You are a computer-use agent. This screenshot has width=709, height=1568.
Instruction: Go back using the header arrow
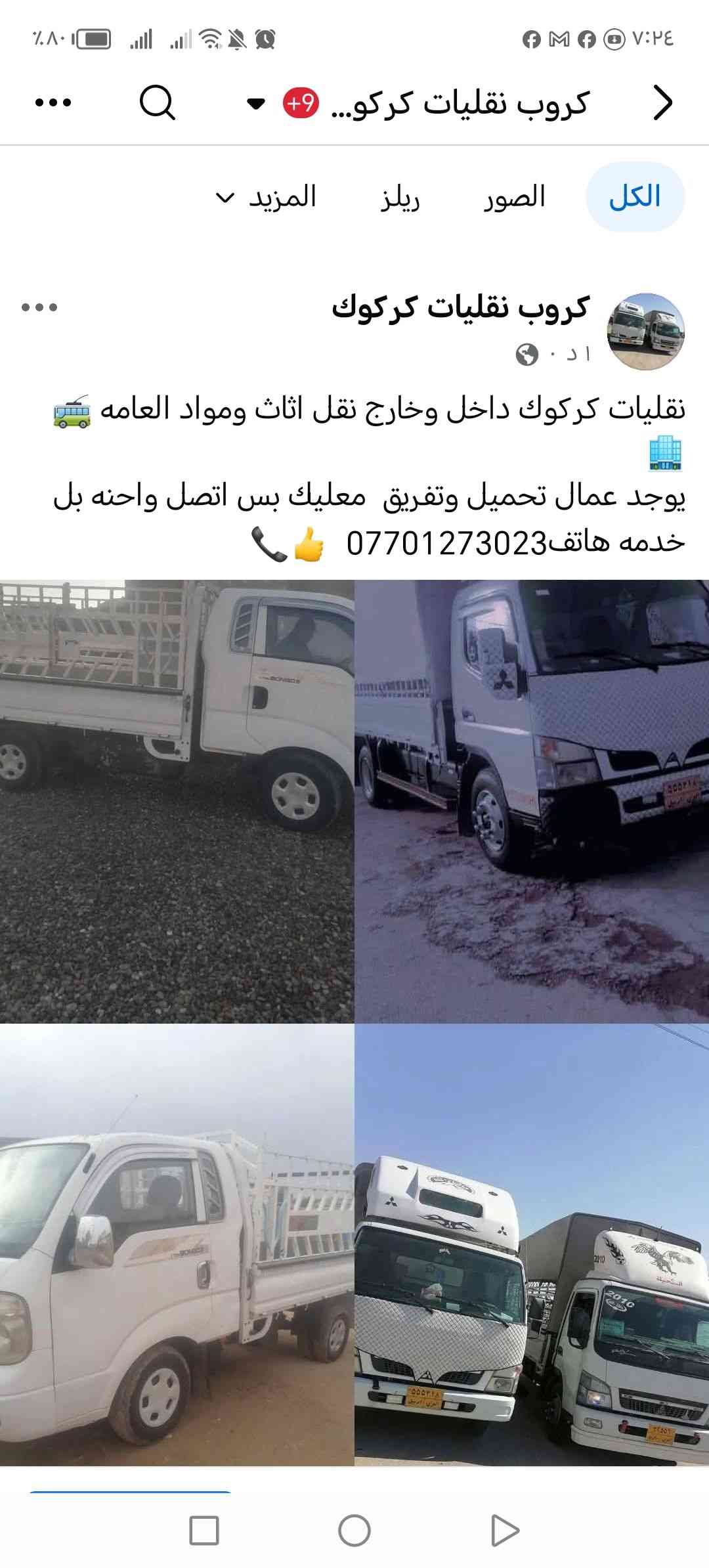click(663, 104)
